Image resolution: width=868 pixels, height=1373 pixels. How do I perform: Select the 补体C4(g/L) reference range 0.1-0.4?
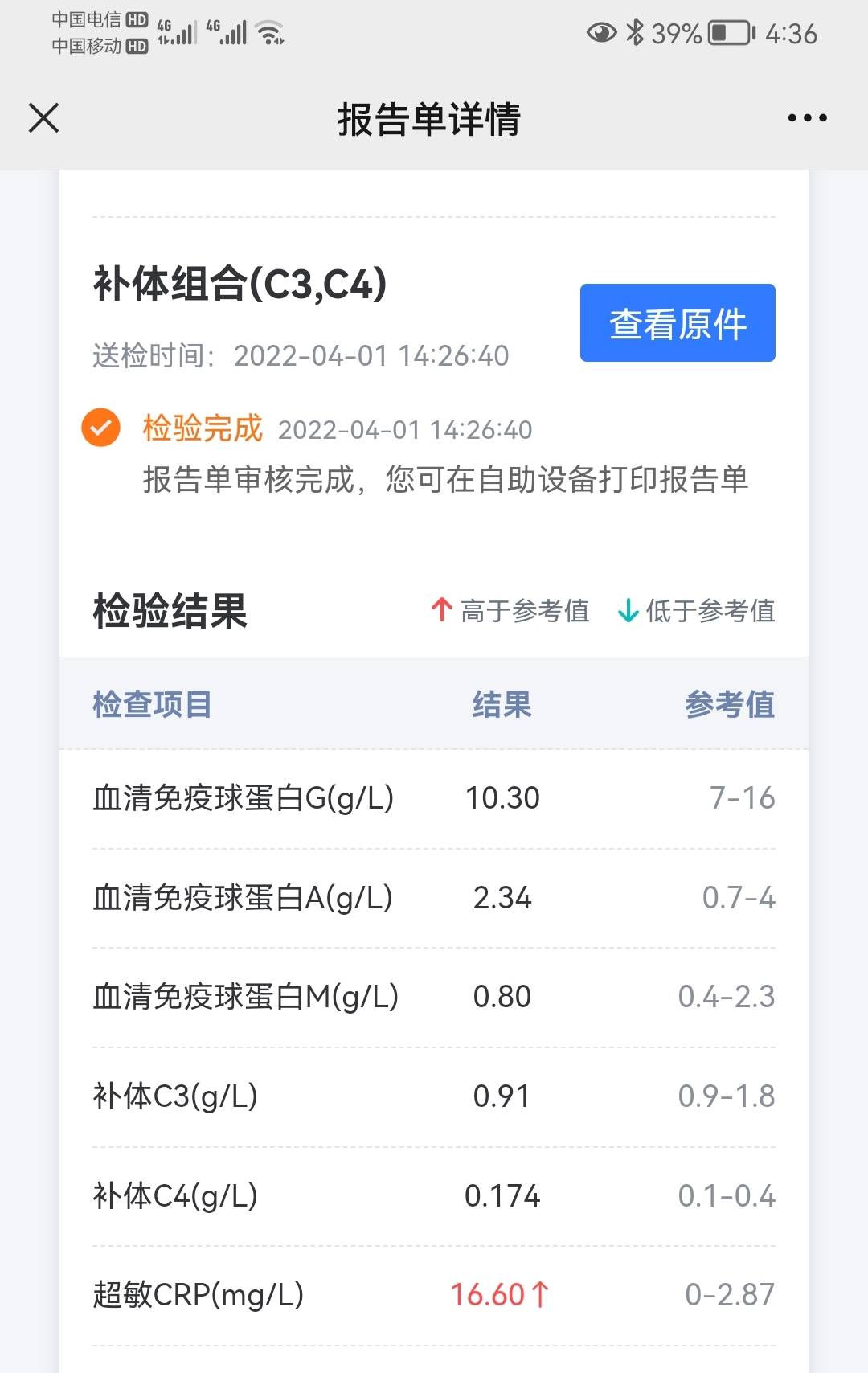pos(727,1196)
